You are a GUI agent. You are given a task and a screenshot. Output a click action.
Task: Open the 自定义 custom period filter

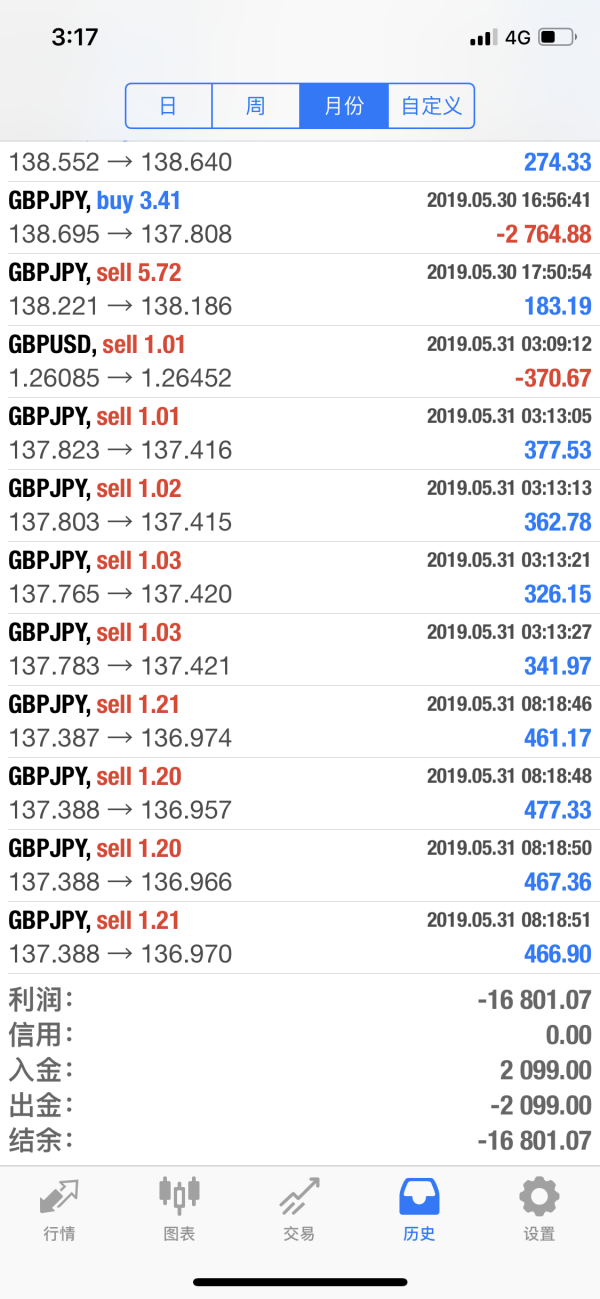coord(431,106)
